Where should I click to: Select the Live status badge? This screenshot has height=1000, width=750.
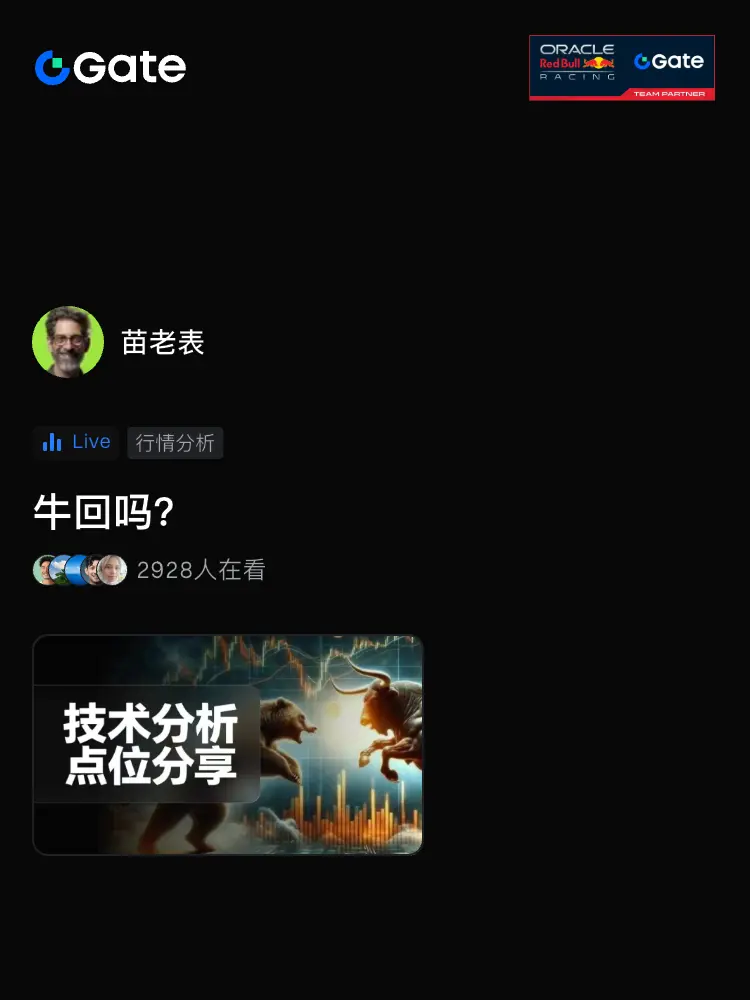click(75, 441)
